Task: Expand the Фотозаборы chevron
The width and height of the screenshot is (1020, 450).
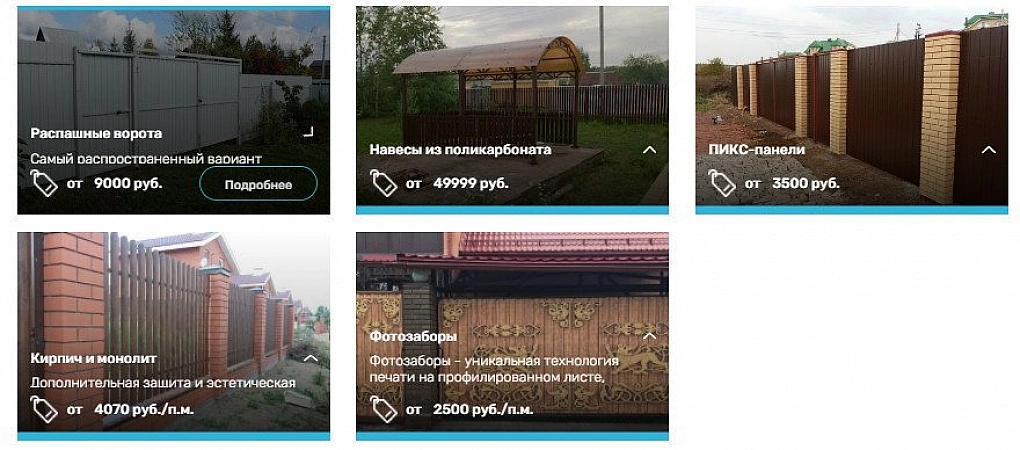Action: tap(649, 337)
